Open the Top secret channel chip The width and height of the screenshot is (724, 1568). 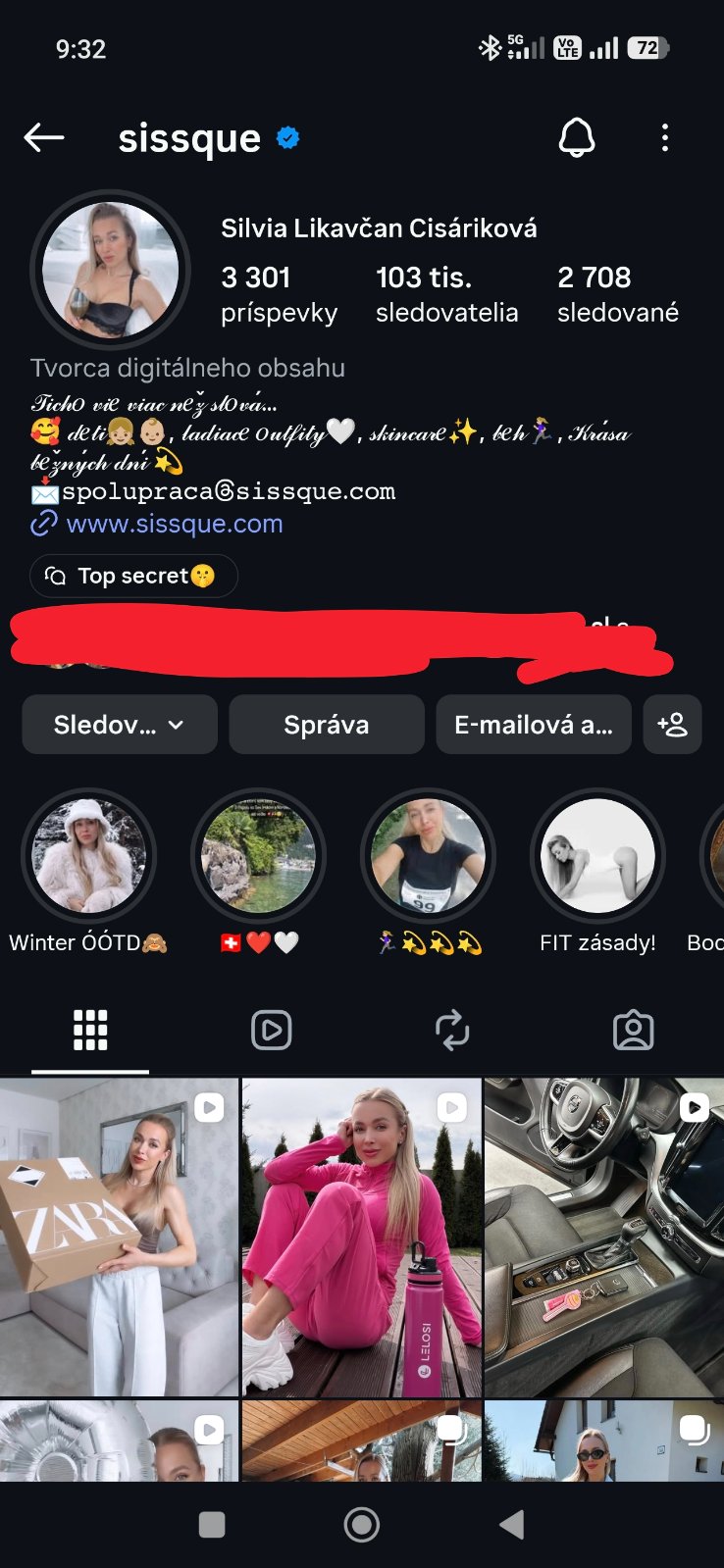pos(134,576)
